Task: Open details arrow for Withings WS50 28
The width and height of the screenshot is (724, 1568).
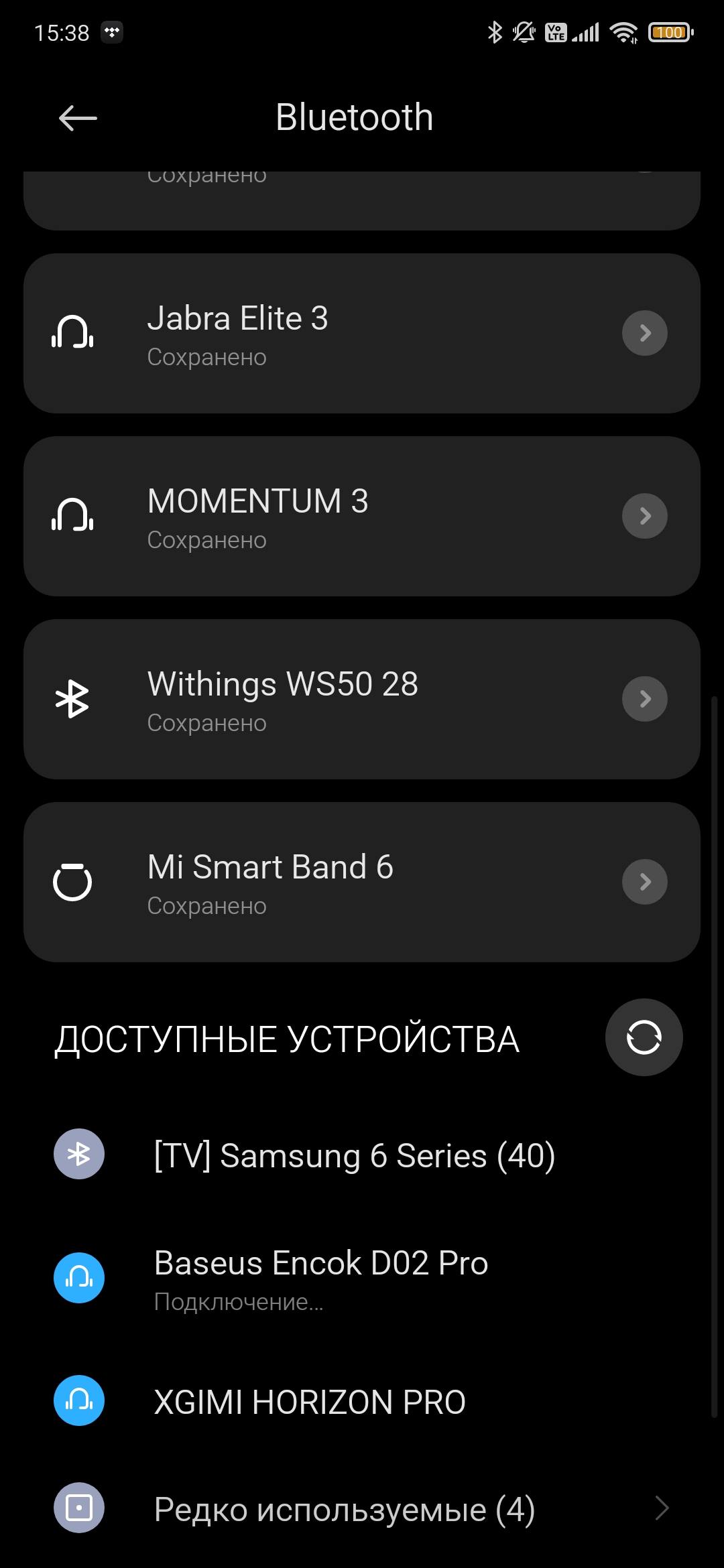Action: coord(644,699)
